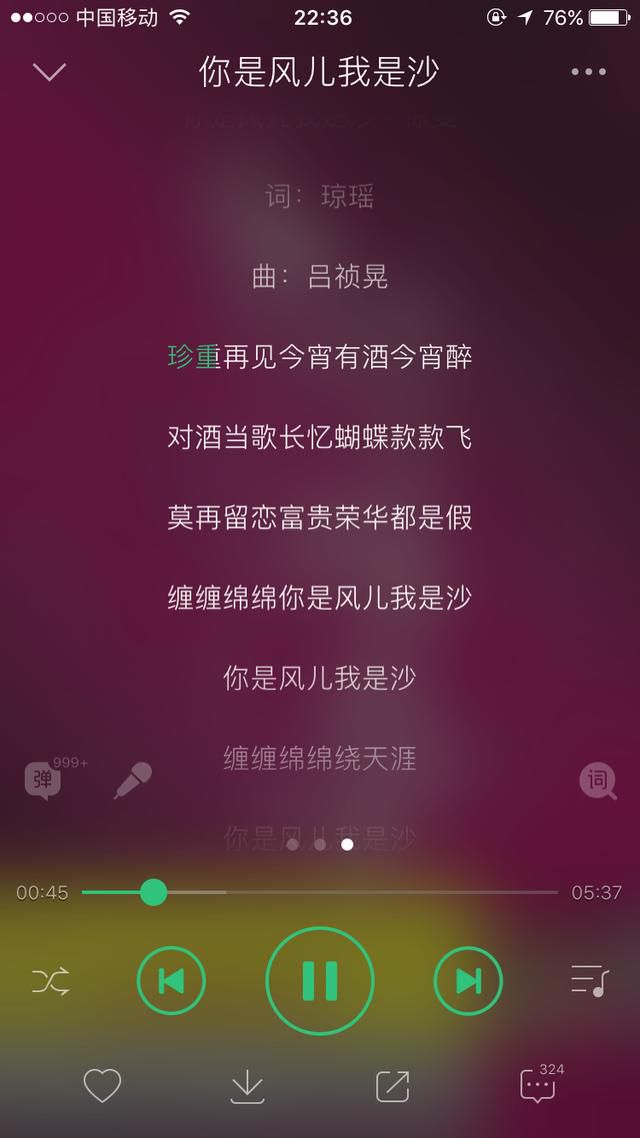Open the 词 lyrics search icon
640x1138 pixels.
598,781
